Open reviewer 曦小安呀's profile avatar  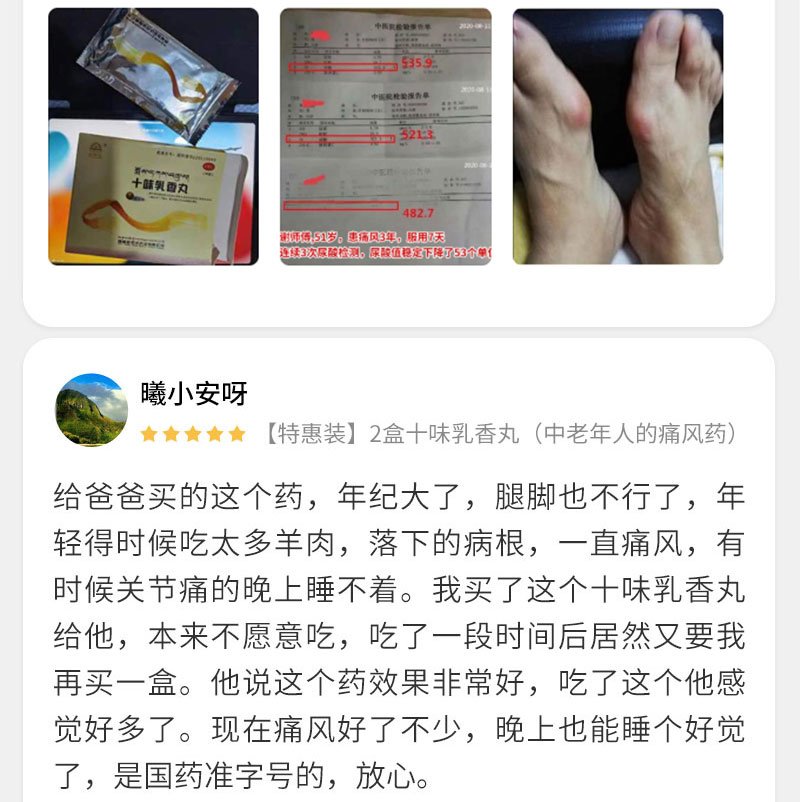[91, 410]
